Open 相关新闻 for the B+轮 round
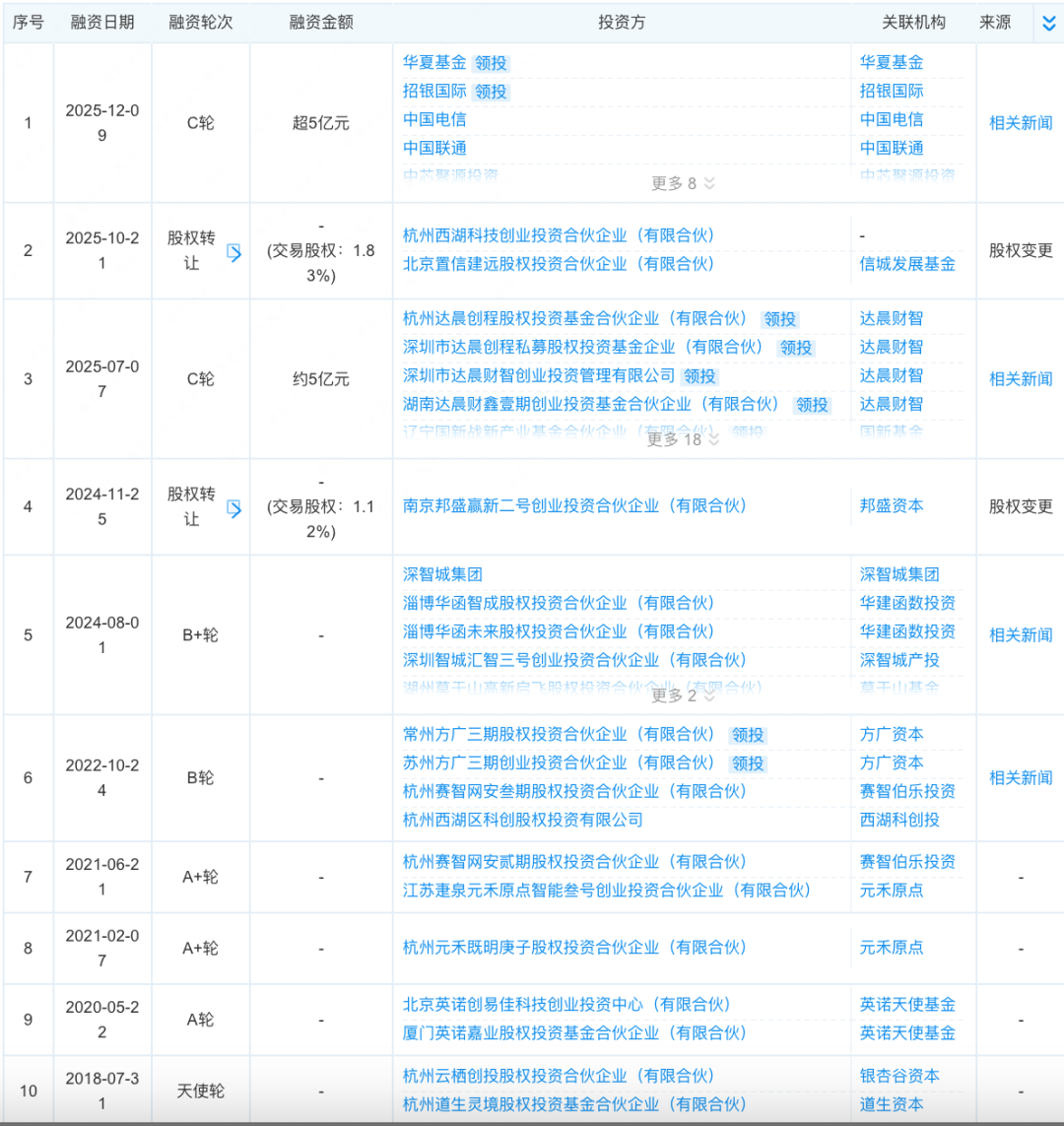Screen dimensions: 1064x1126 (x=1021, y=635)
